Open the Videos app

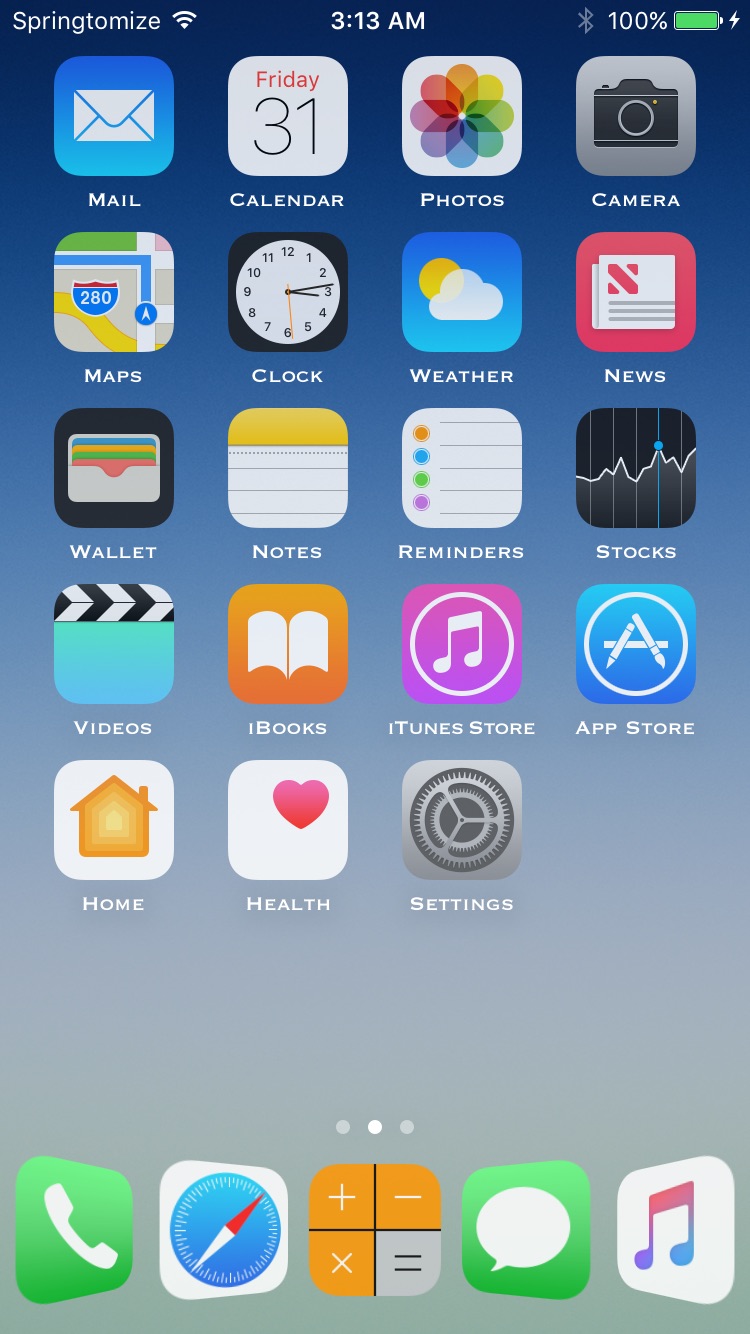pyautogui.click(x=114, y=644)
